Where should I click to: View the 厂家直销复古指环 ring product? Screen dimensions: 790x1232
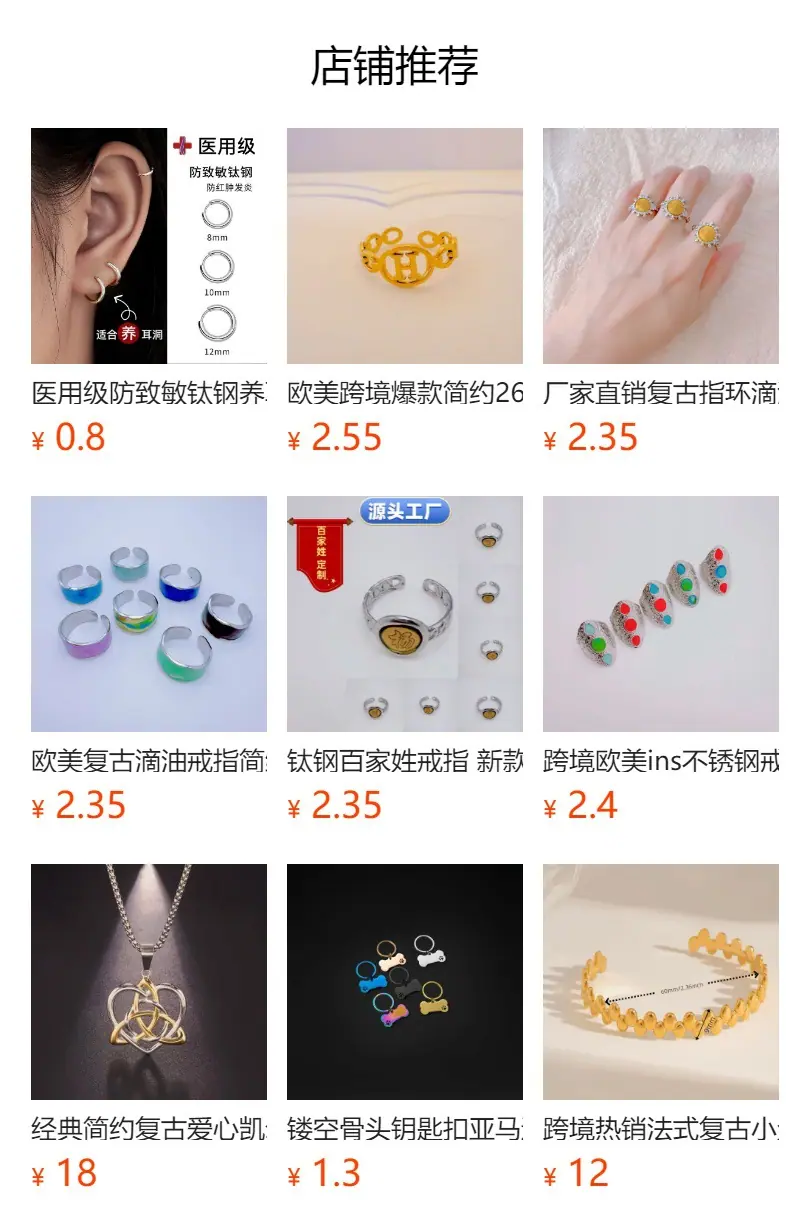click(661, 292)
